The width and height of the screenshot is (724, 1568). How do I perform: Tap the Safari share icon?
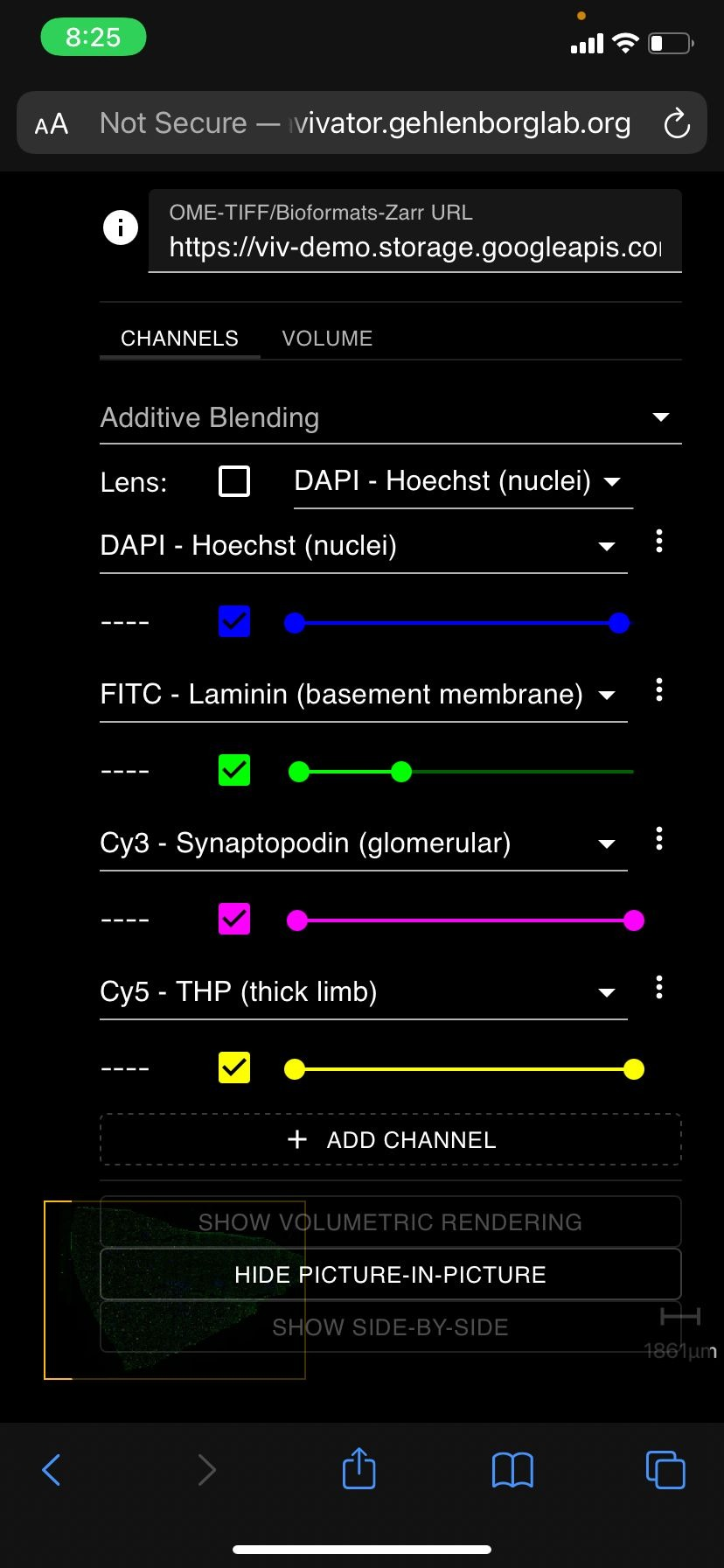pyautogui.click(x=358, y=1470)
